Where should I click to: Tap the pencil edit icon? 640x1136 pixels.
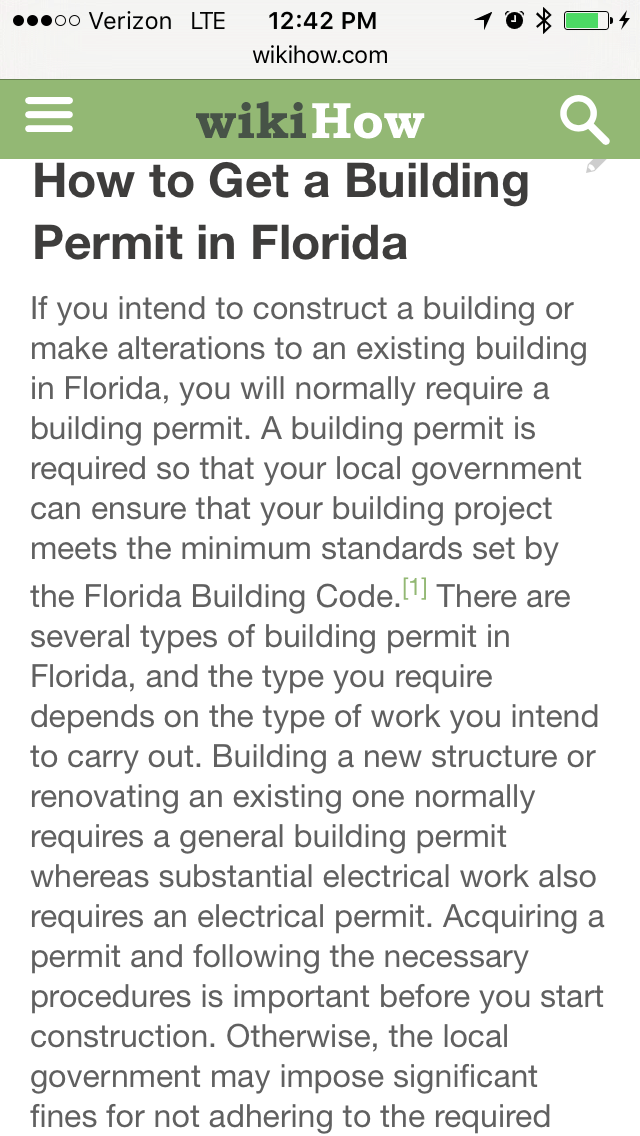click(596, 165)
